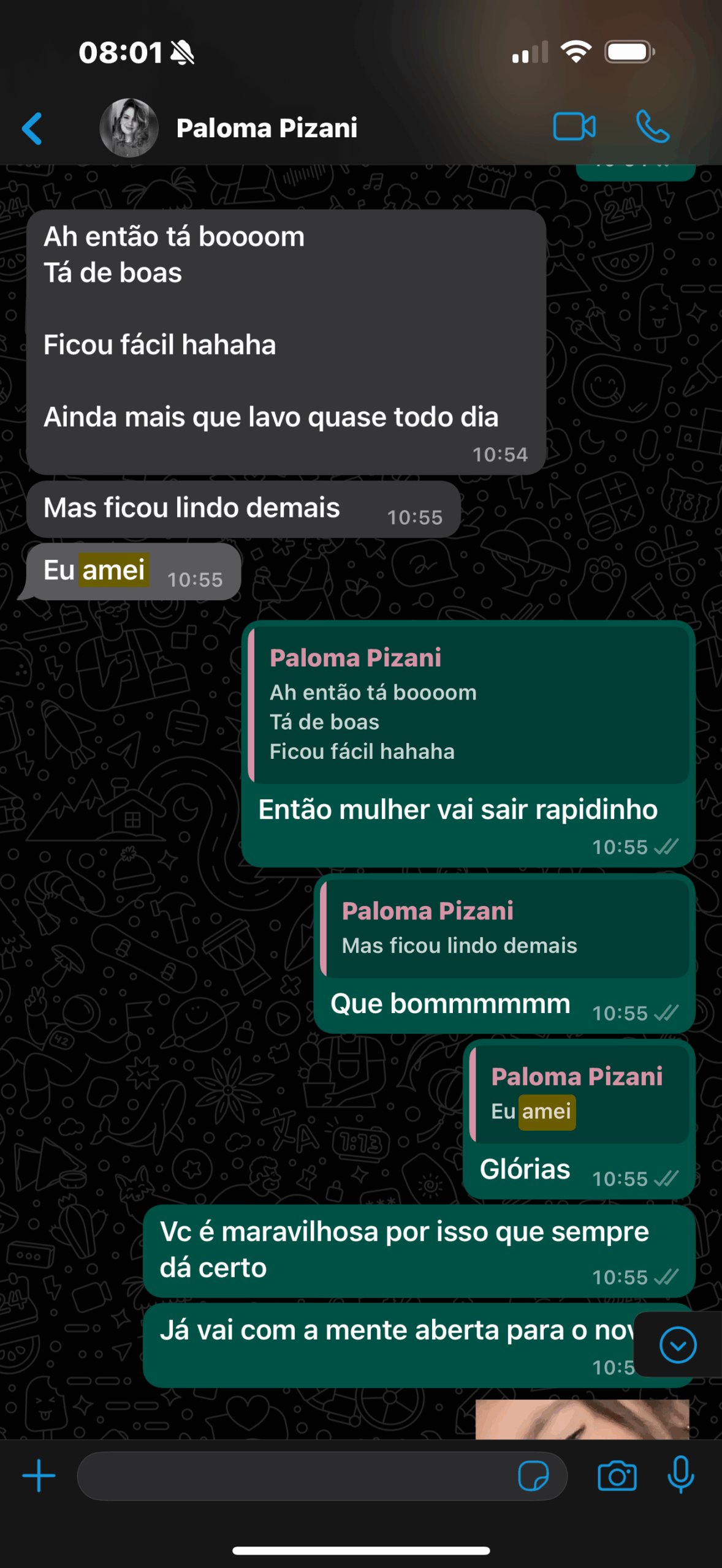Image resolution: width=722 pixels, height=1568 pixels.
Task: Jump to the latest messages
Action: (x=678, y=1345)
